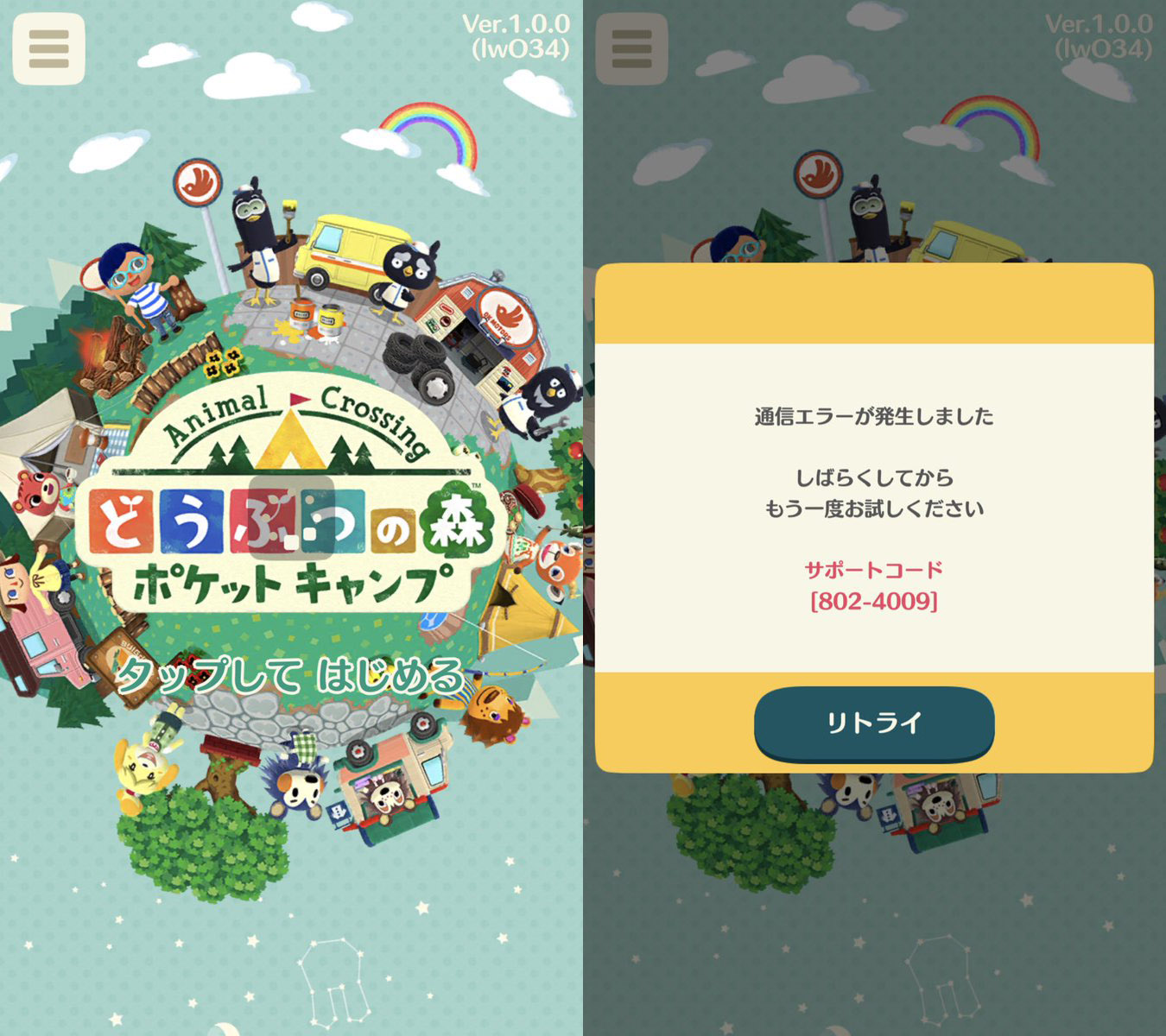This screenshot has height=1036, width=1166.
Task: Open the hamburger menu on the title screen
Action: (48, 48)
